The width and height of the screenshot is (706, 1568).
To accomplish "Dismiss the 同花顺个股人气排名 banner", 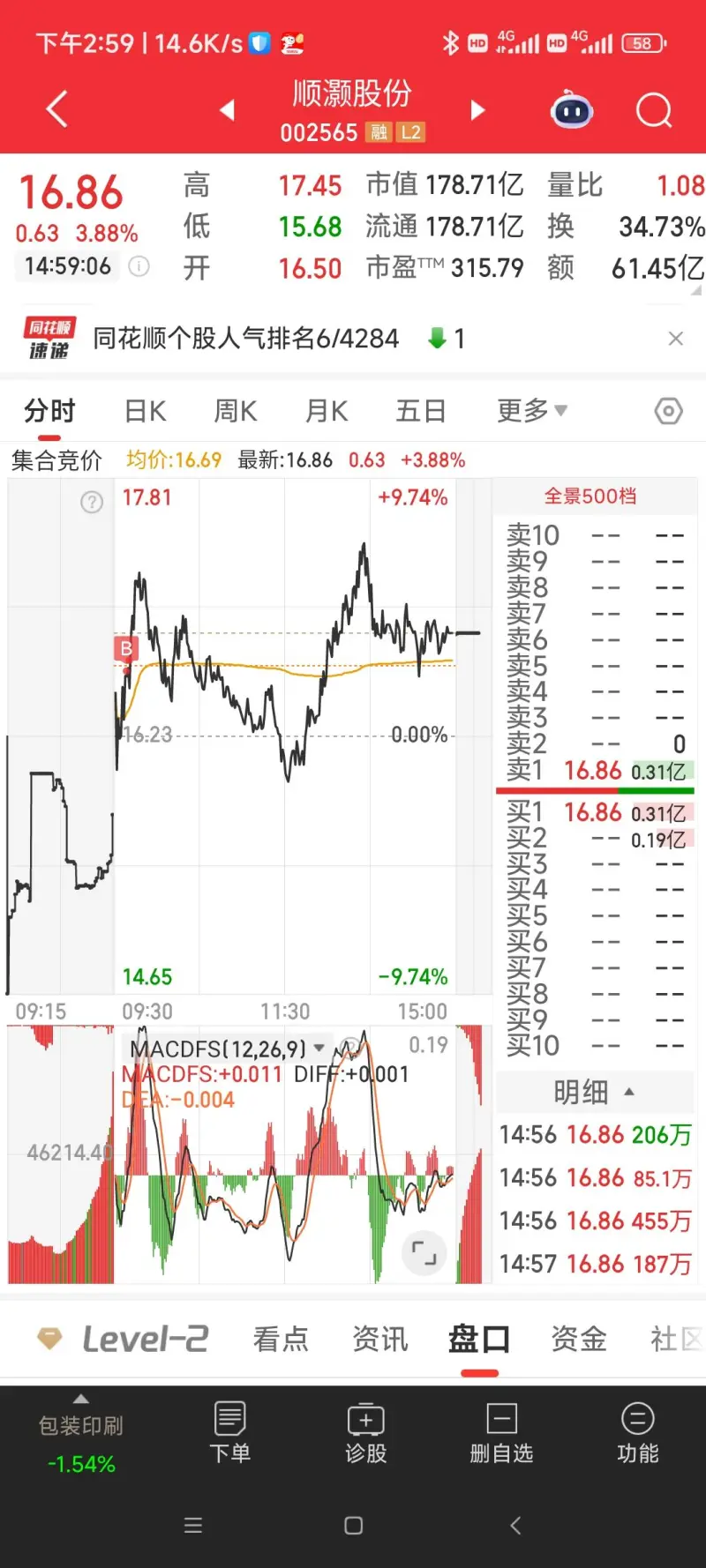I will (676, 339).
